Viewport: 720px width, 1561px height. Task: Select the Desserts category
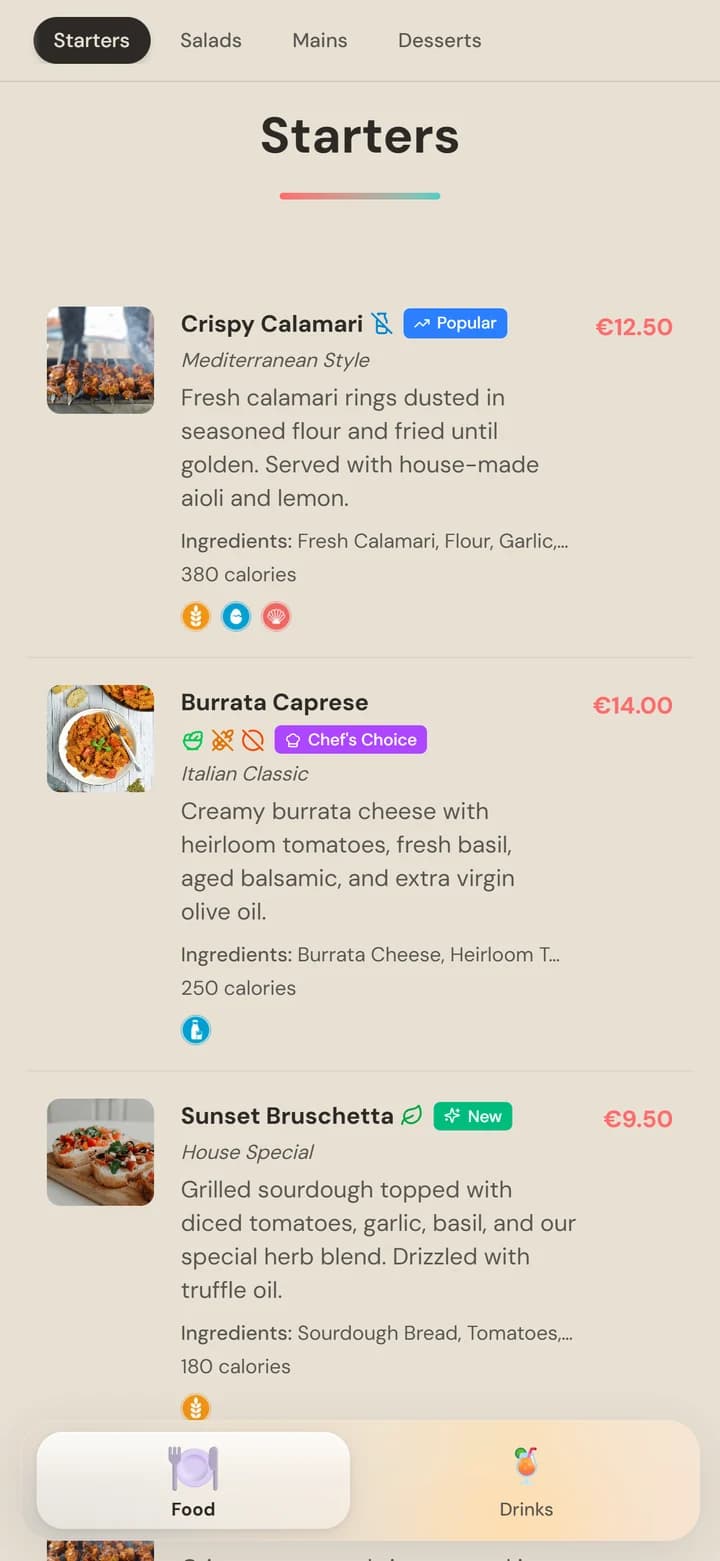point(439,40)
